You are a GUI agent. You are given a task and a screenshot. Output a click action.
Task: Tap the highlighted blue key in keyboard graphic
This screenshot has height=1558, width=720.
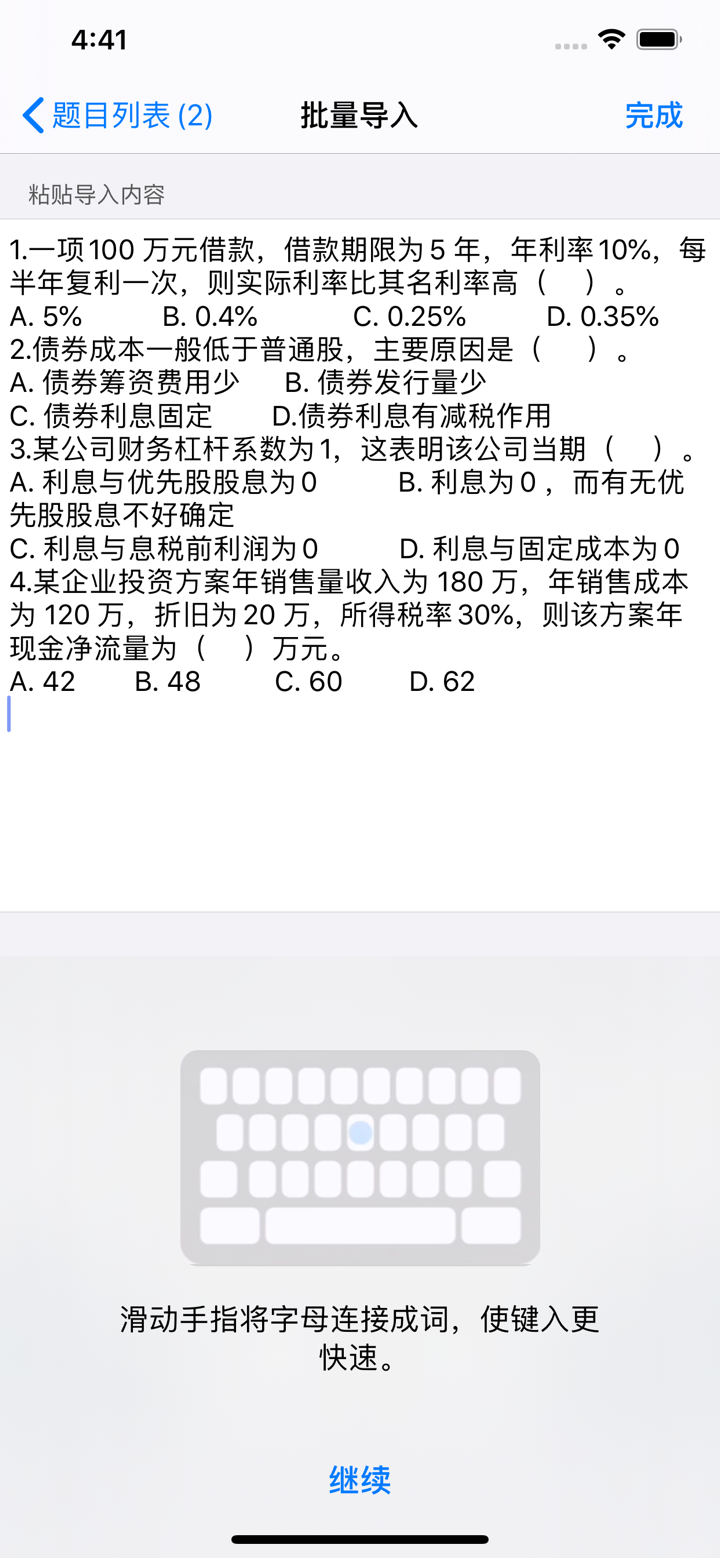(x=359, y=1131)
